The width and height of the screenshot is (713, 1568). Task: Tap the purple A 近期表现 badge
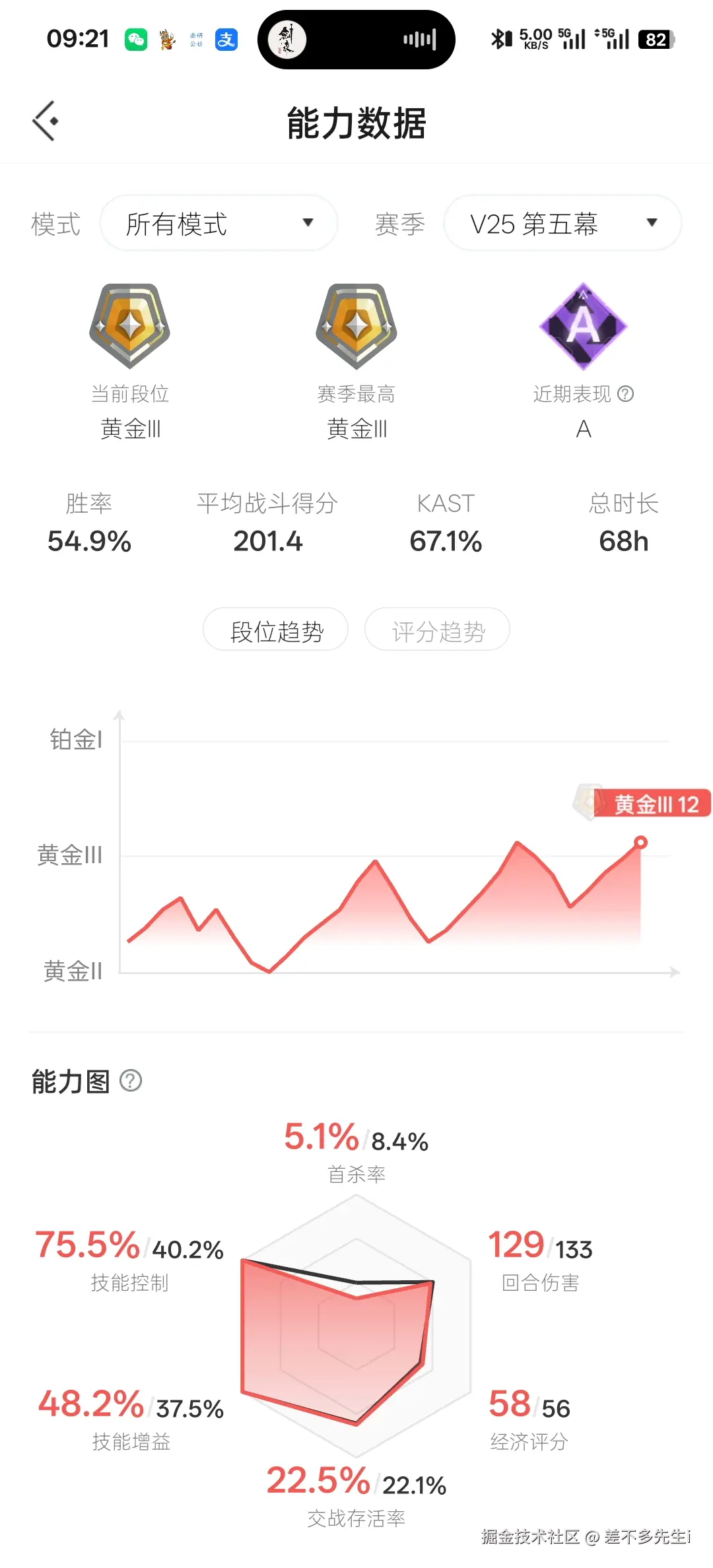tap(584, 327)
